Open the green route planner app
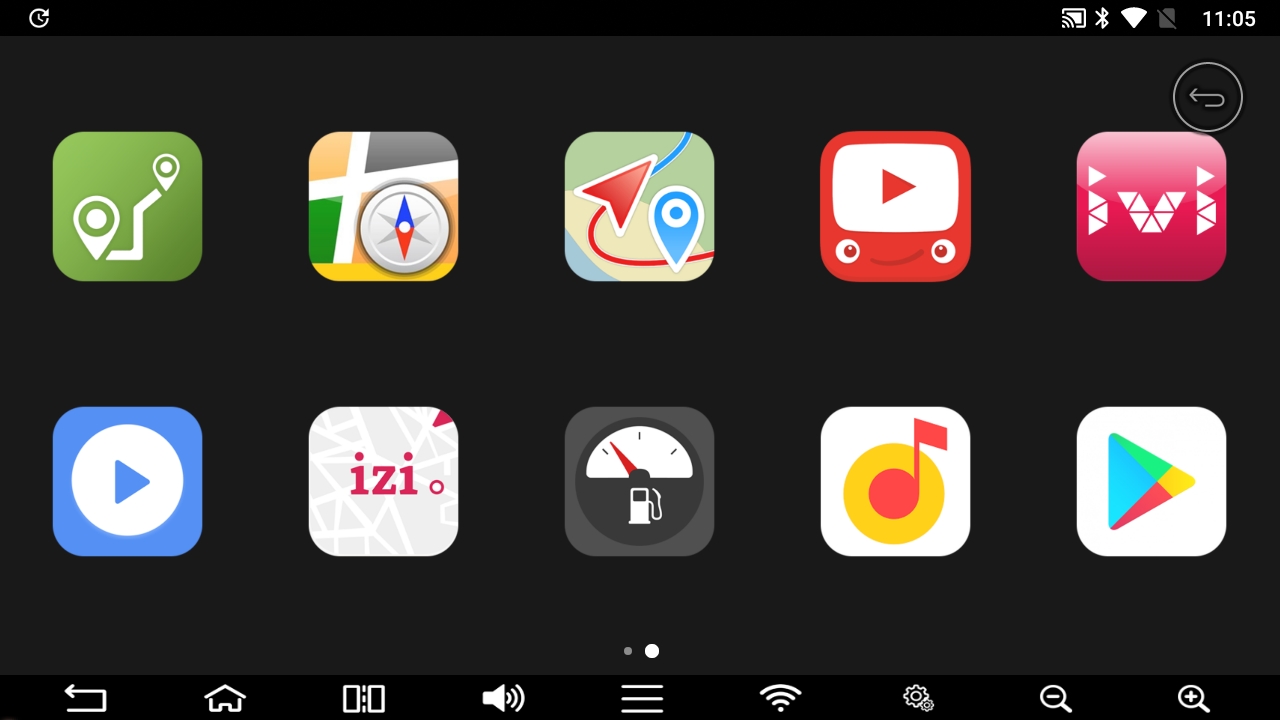Screen dimensions: 1280x720 coord(127,206)
